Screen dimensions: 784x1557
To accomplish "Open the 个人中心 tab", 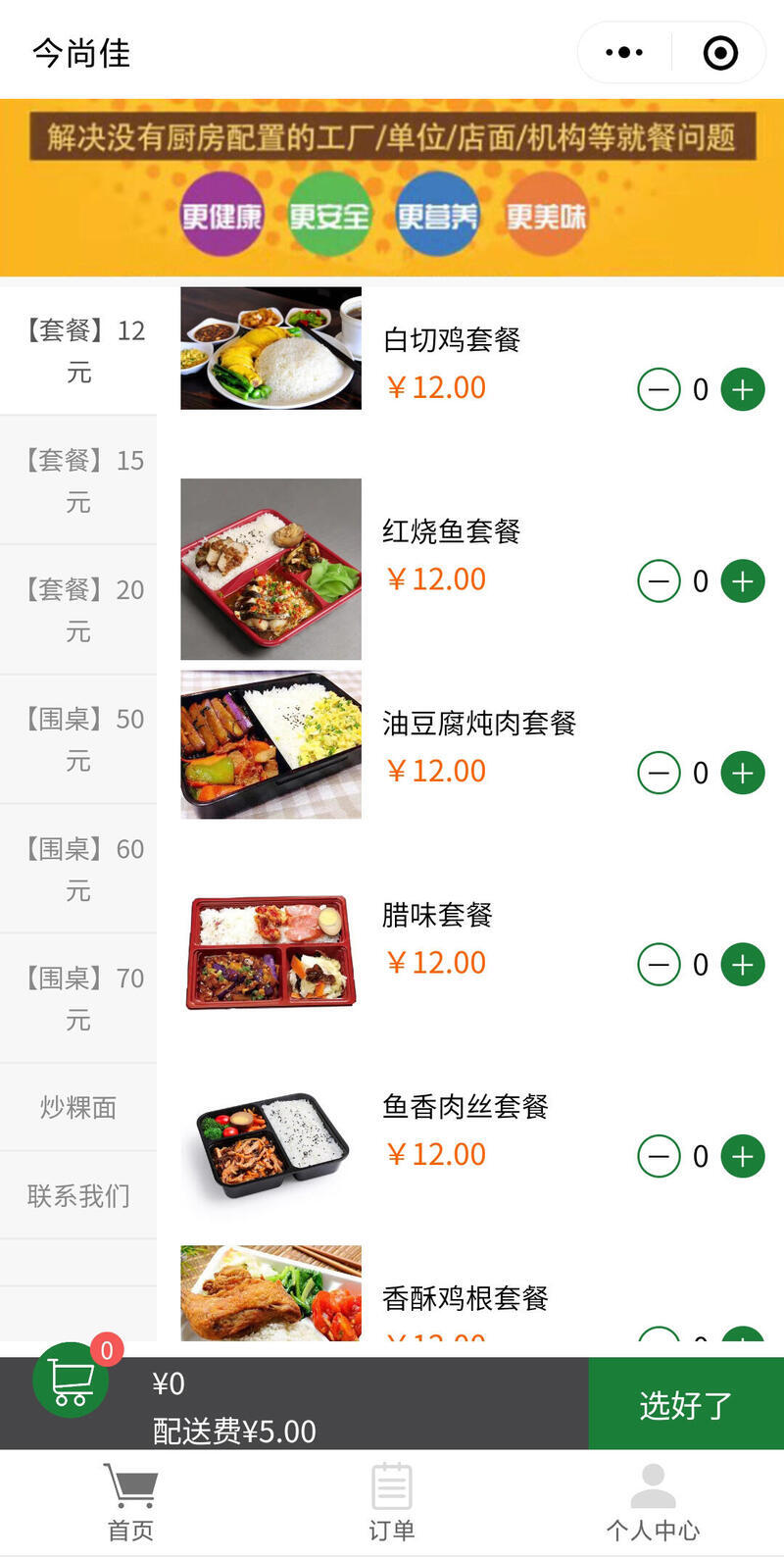I will [653, 1502].
